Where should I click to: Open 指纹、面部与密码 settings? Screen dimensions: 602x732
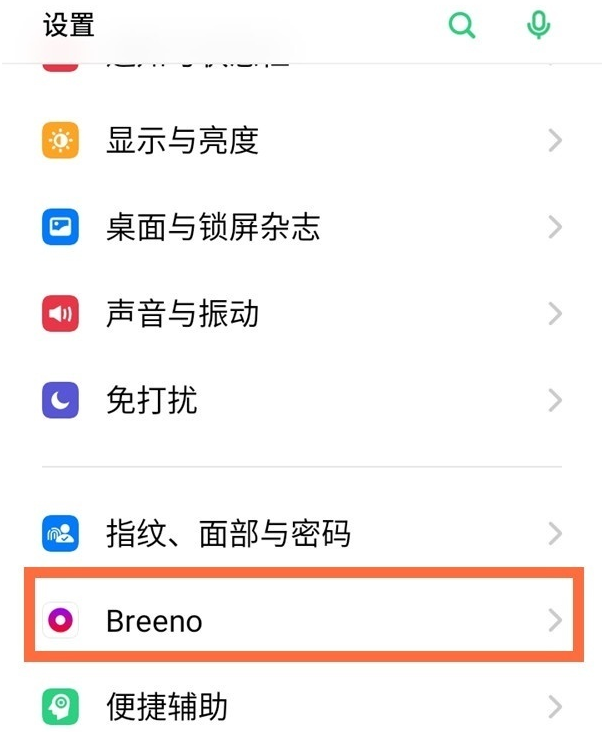coord(300,534)
